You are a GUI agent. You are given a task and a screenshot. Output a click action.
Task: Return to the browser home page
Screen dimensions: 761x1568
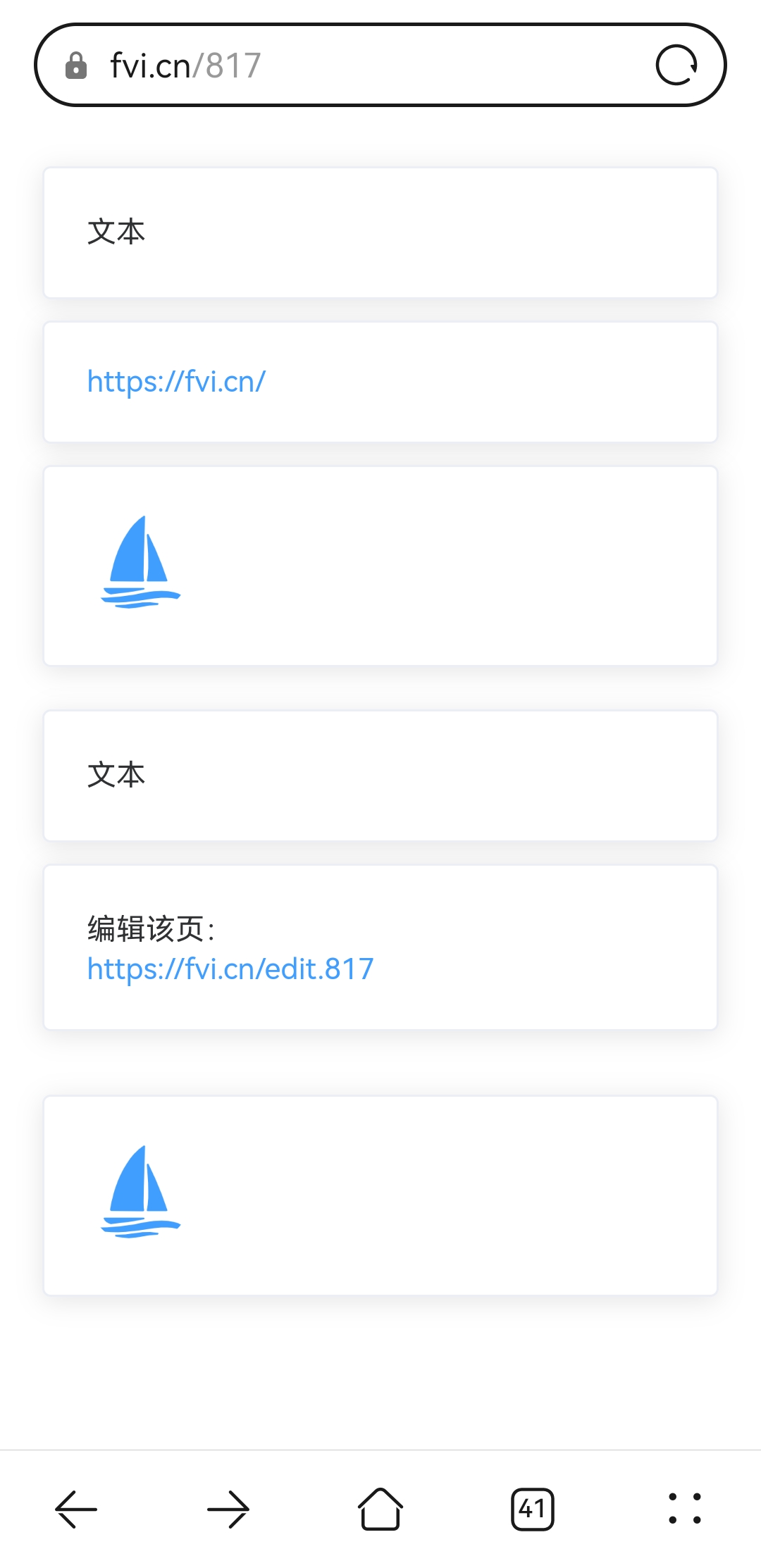click(380, 1509)
